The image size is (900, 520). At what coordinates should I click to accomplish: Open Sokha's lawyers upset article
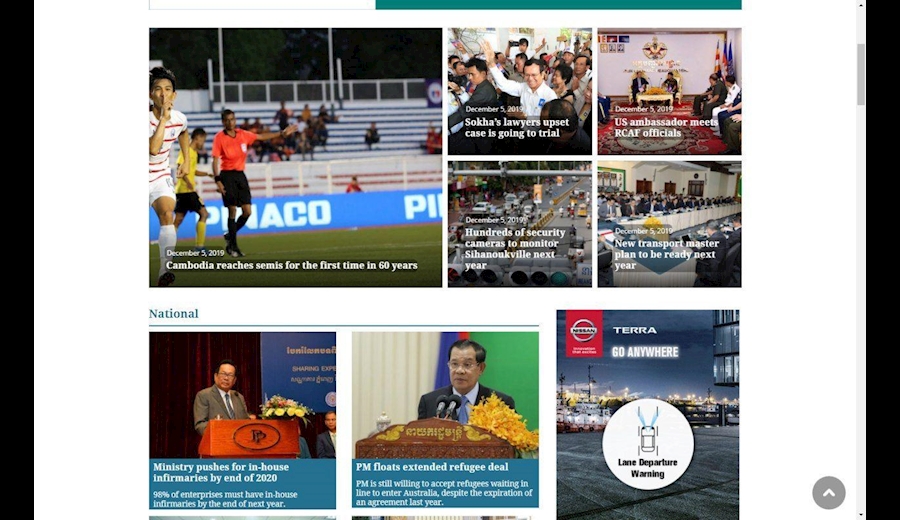click(x=516, y=127)
